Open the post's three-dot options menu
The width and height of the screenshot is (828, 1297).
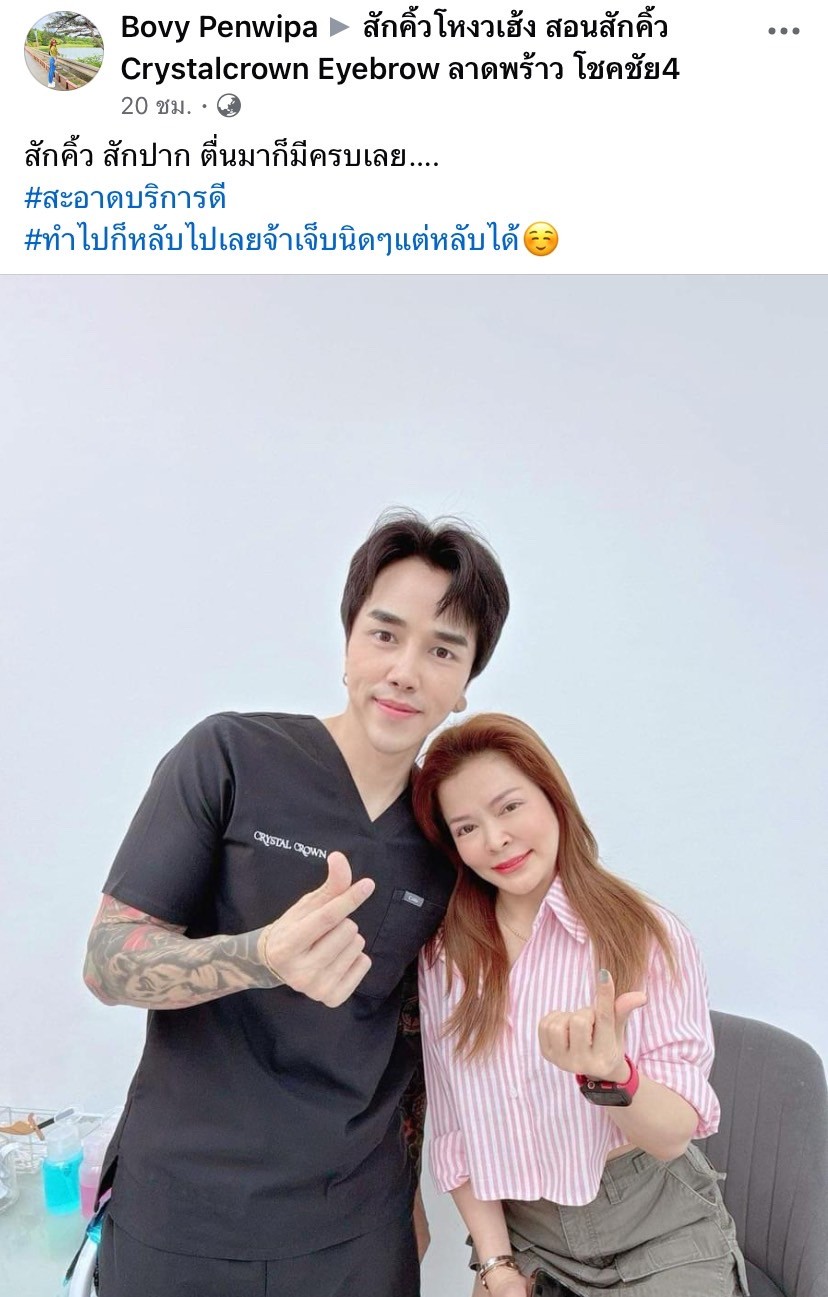tap(783, 31)
